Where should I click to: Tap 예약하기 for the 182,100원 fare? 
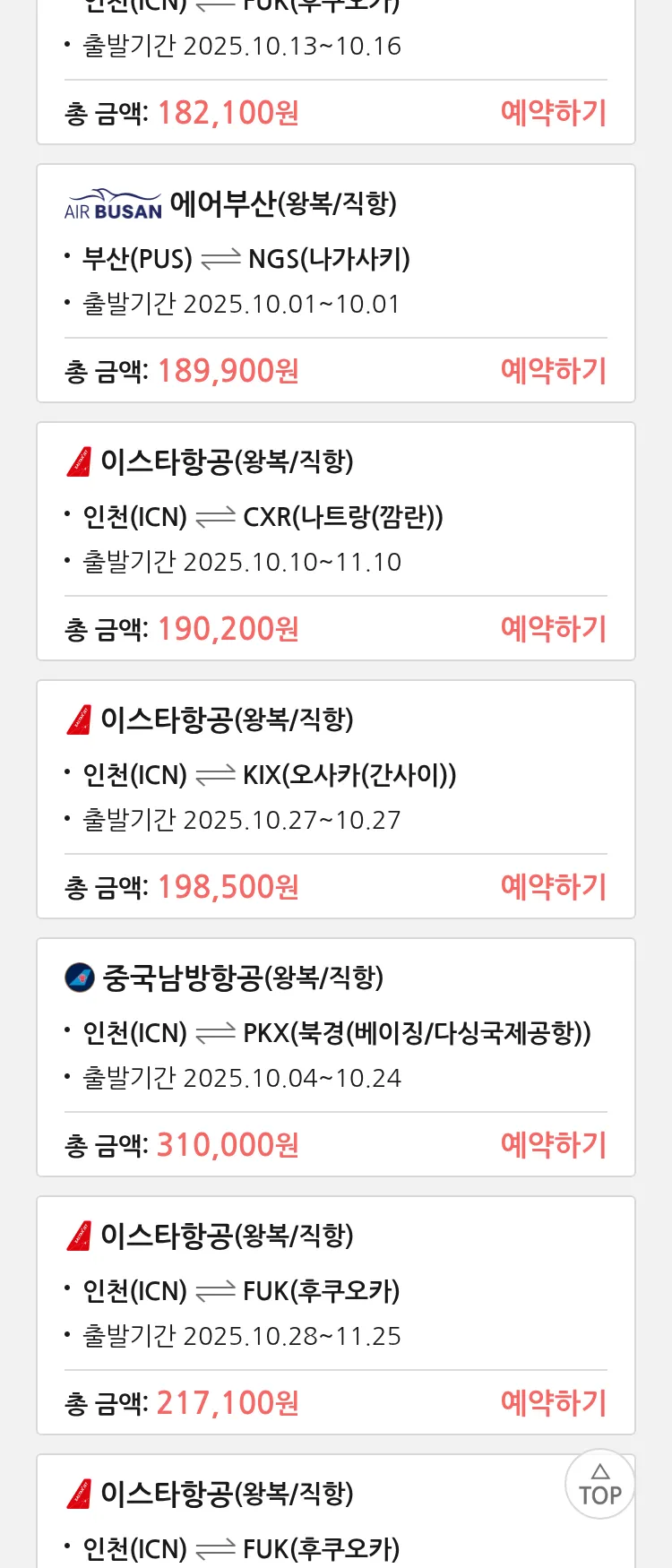coord(553,113)
